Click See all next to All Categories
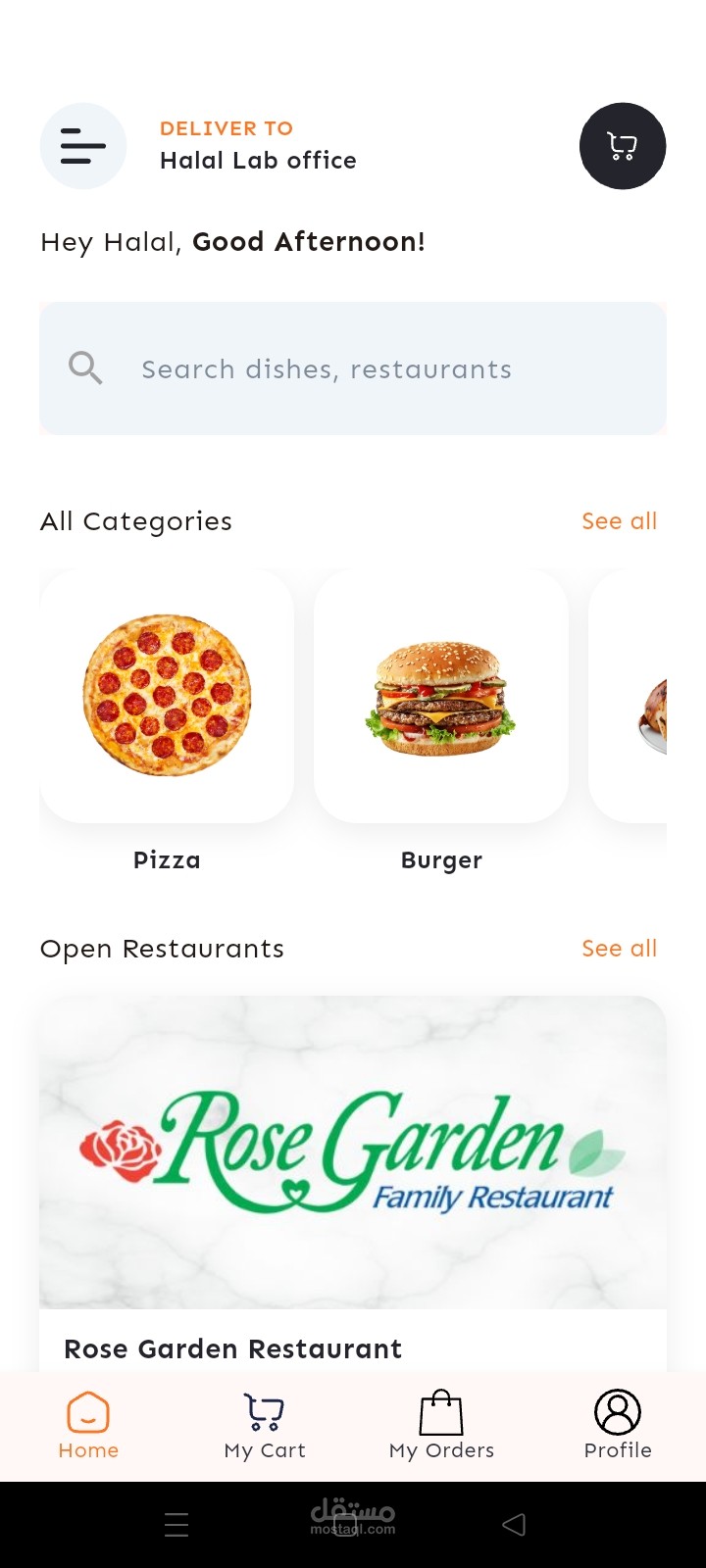 click(x=619, y=520)
